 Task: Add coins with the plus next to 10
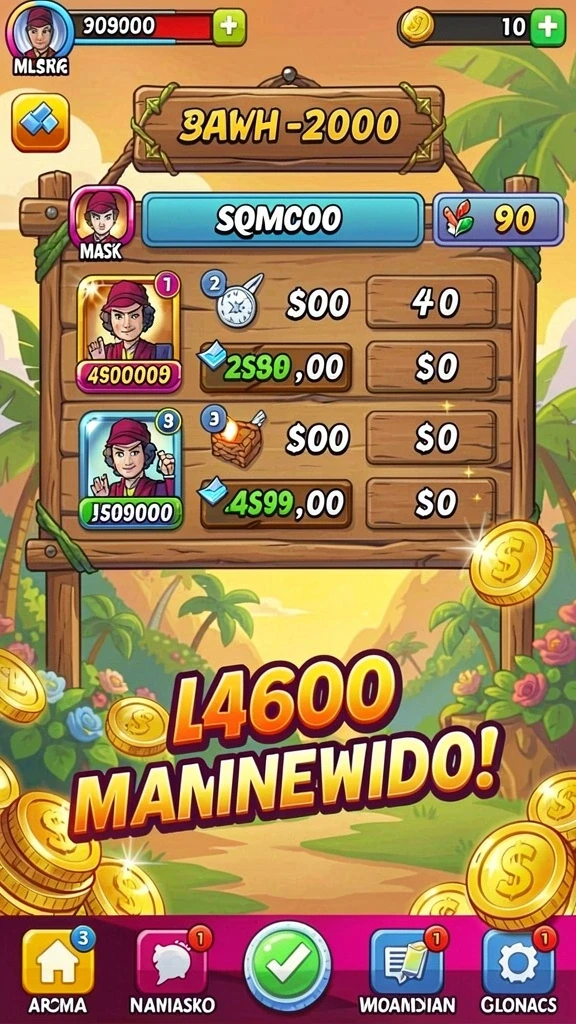547,27
